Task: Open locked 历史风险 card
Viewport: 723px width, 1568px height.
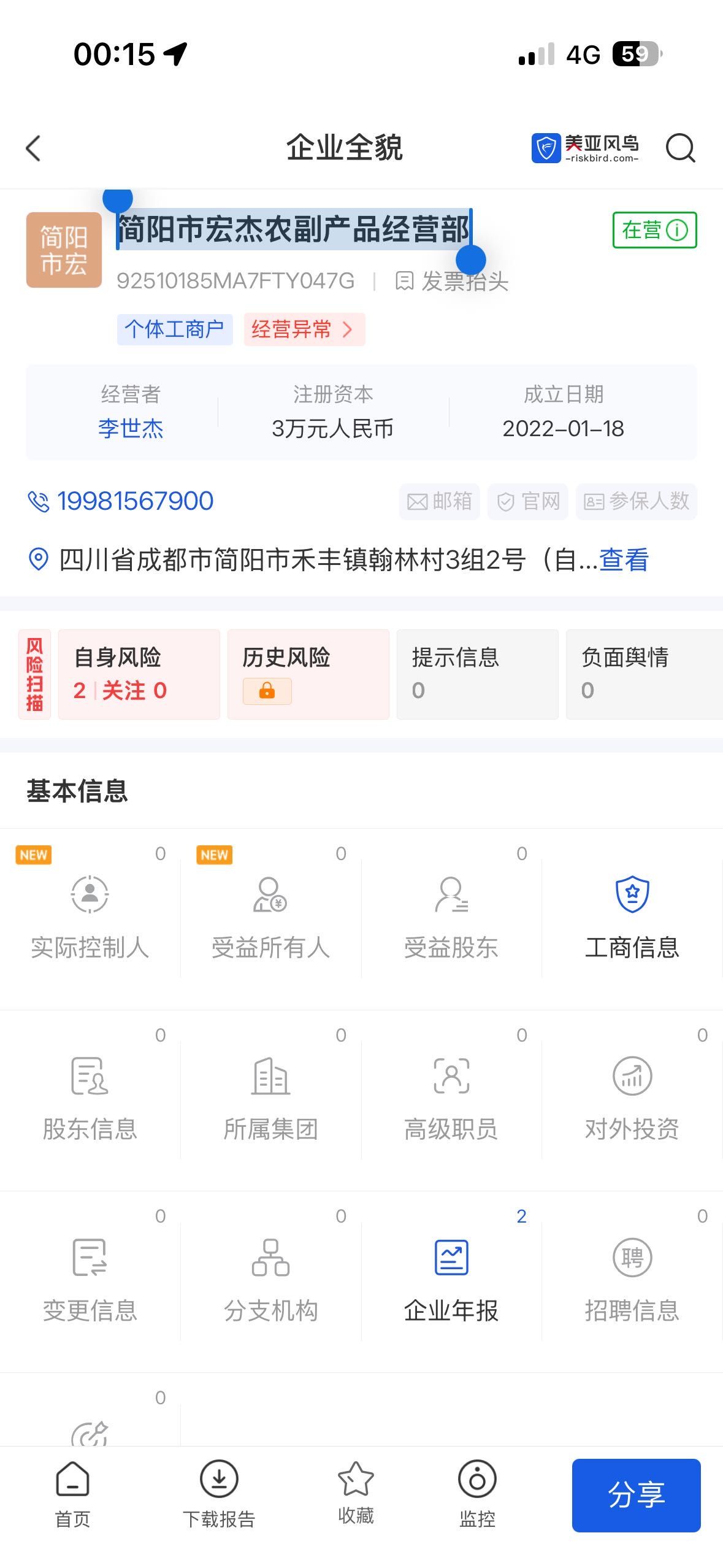Action: (308, 674)
